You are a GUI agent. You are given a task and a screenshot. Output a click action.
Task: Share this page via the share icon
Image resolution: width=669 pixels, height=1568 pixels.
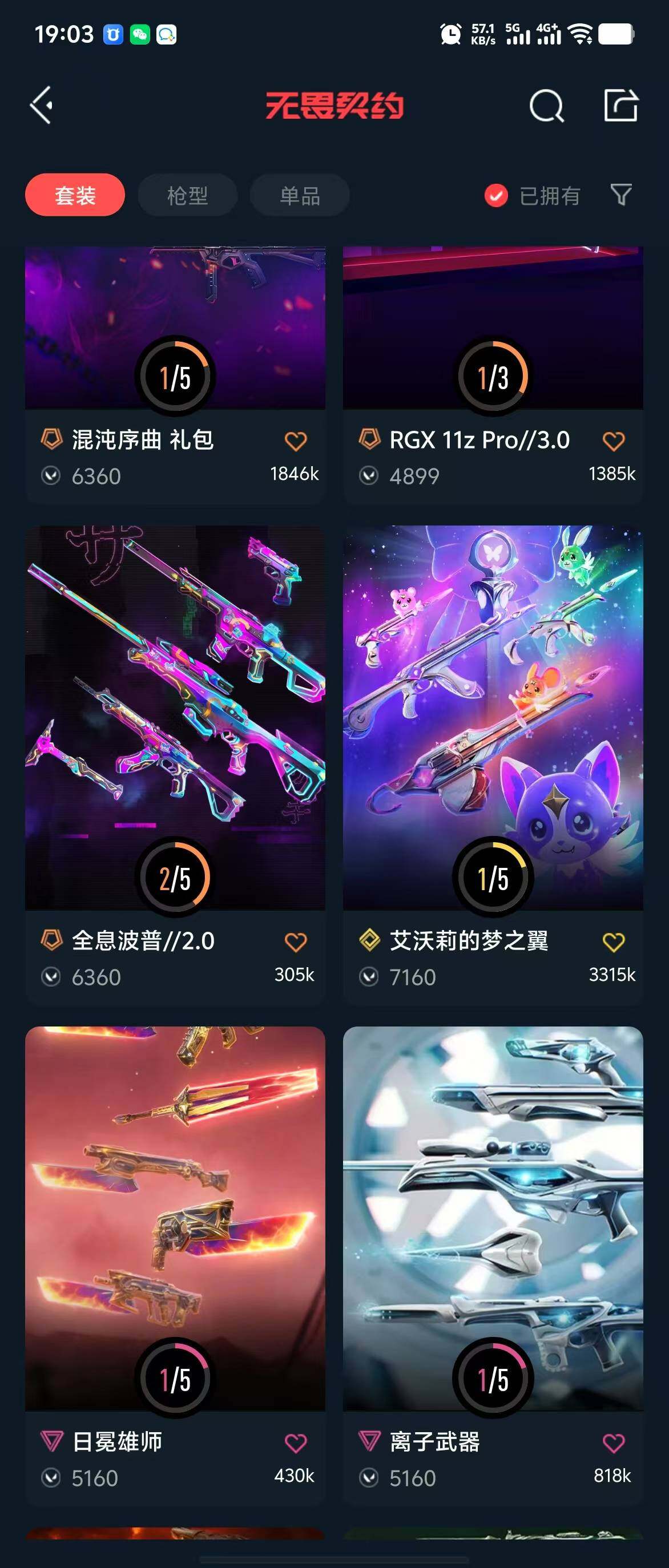(x=620, y=106)
